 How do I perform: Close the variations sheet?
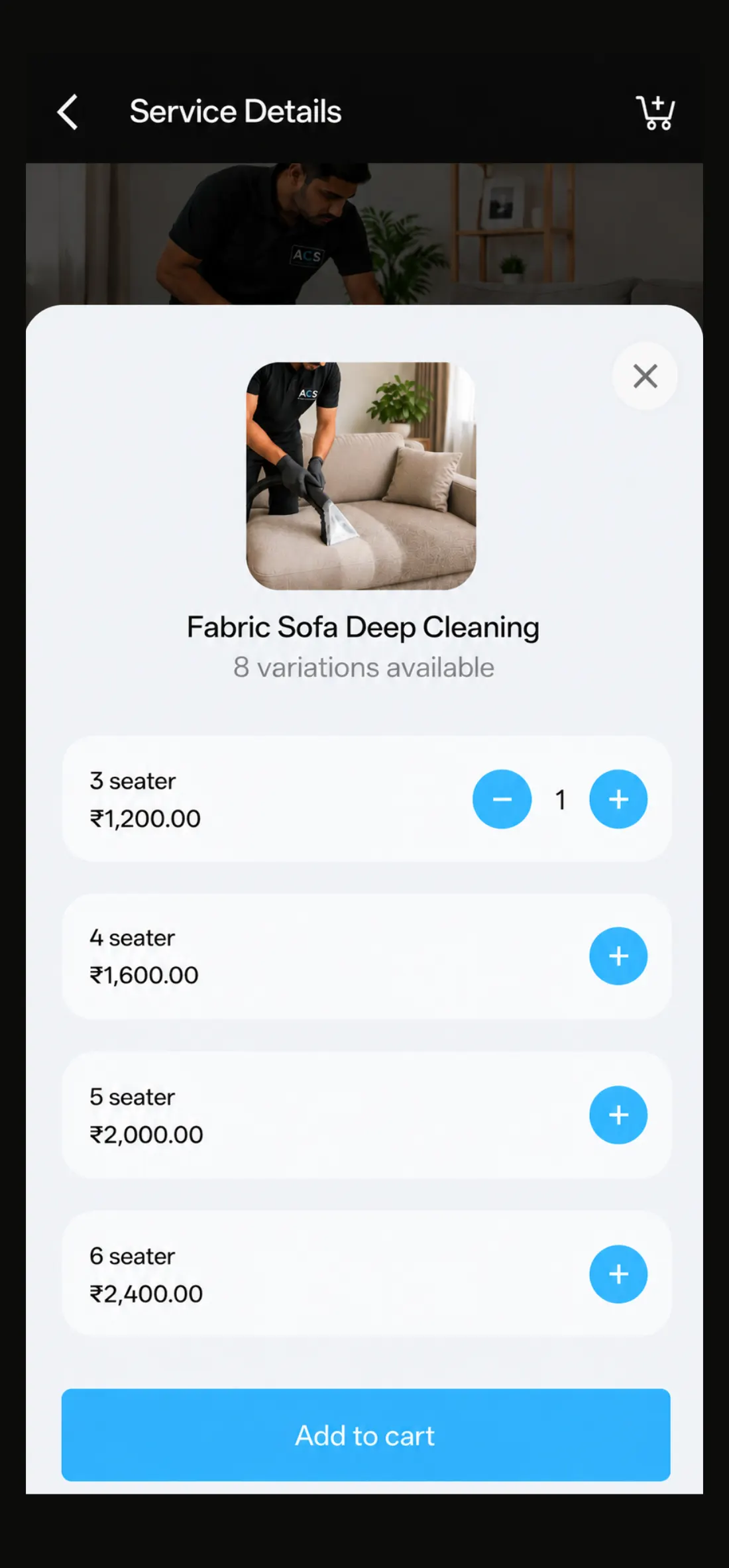[x=645, y=376]
